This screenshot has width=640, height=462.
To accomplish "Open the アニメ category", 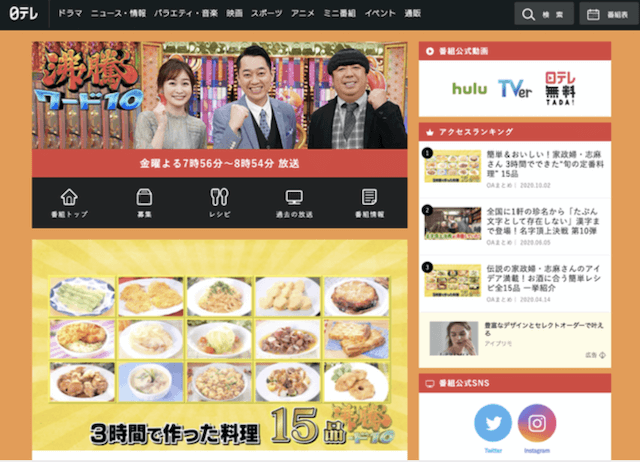I will pyautogui.click(x=303, y=14).
